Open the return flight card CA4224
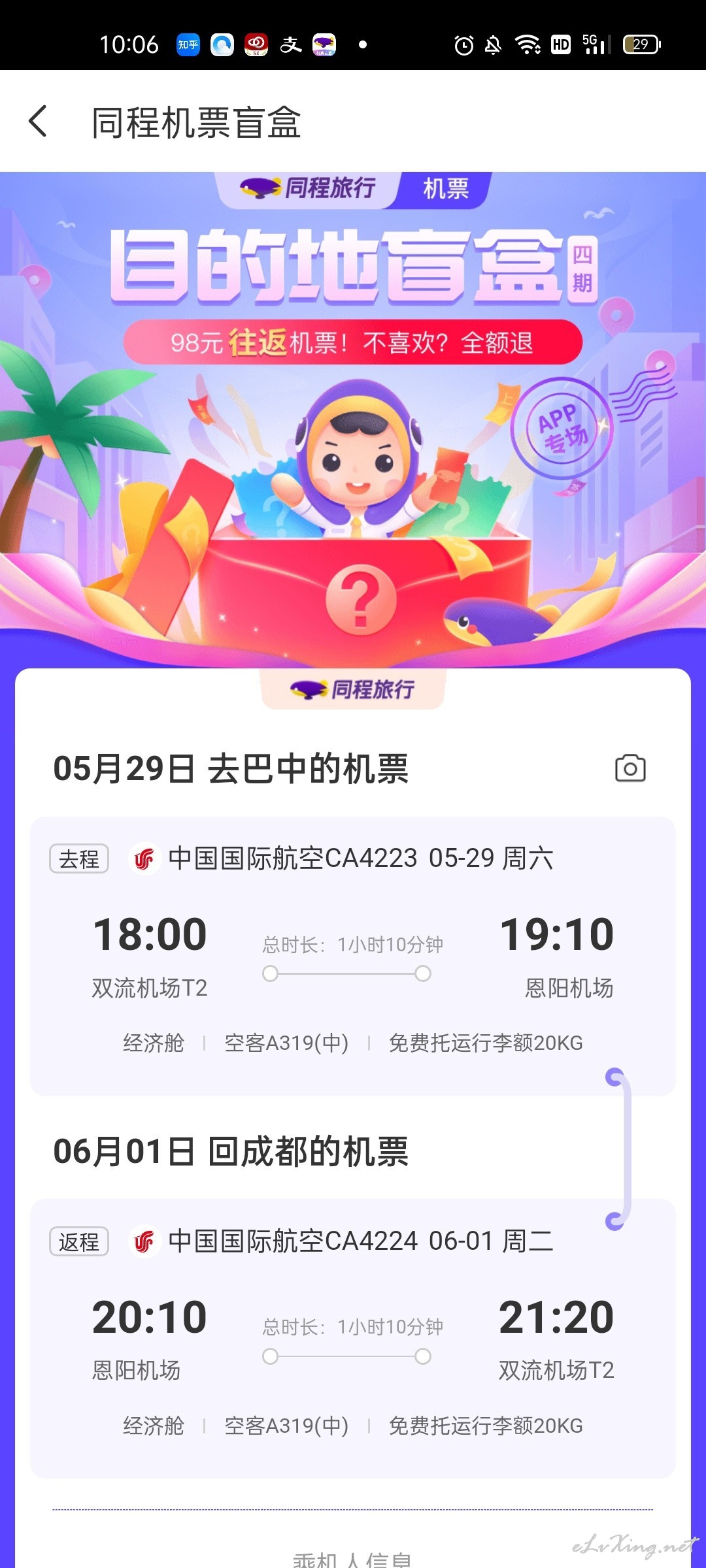 click(353, 1339)
